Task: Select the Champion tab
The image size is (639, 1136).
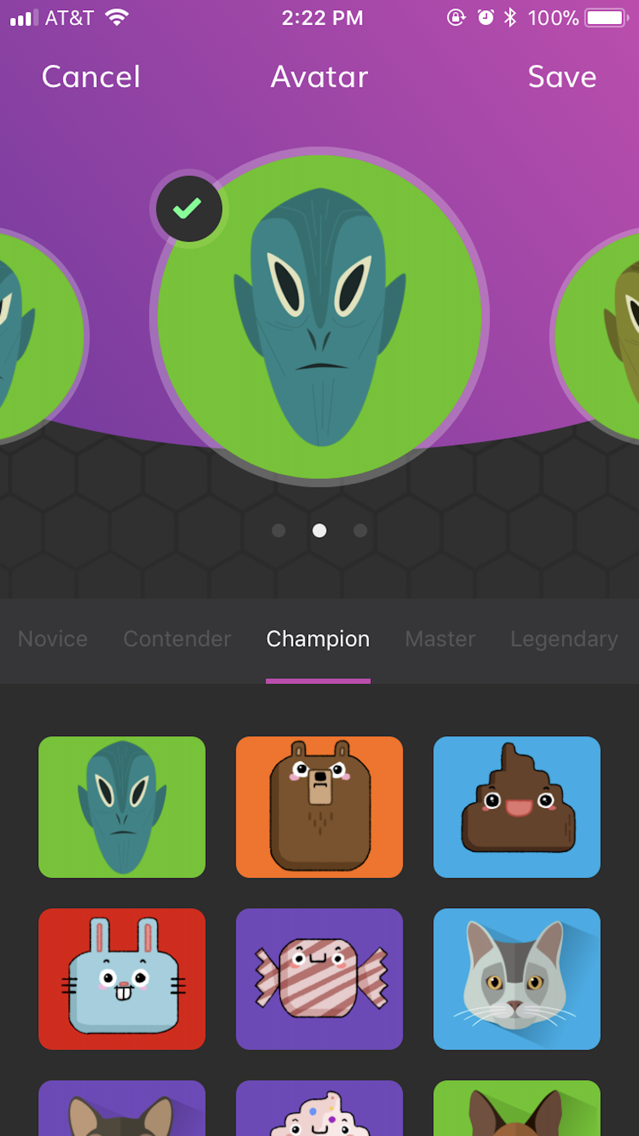Action: click(318, 639)
